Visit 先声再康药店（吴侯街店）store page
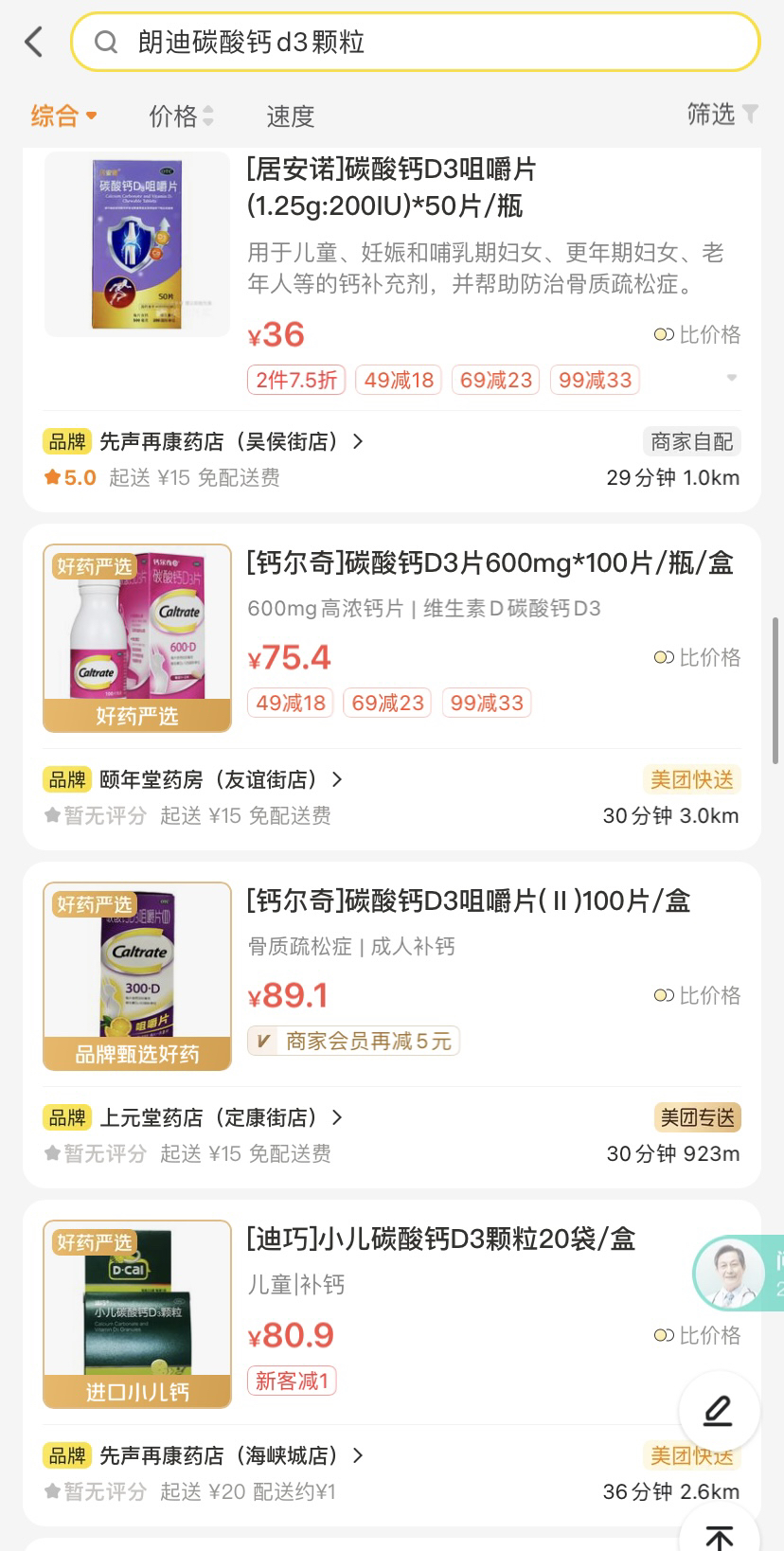This screenshot has width=784, height=1551. coord(231,441)
